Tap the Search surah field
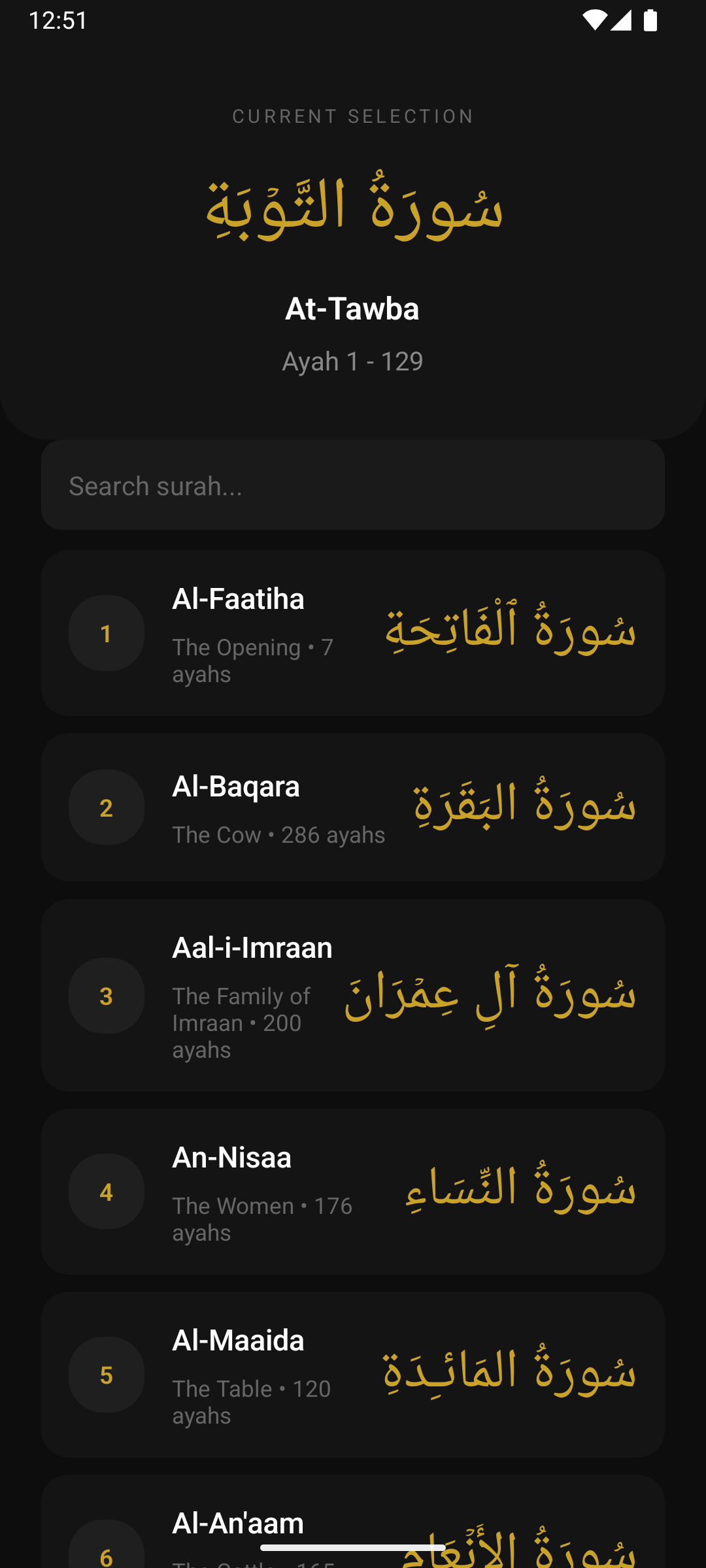 [353, 485]
